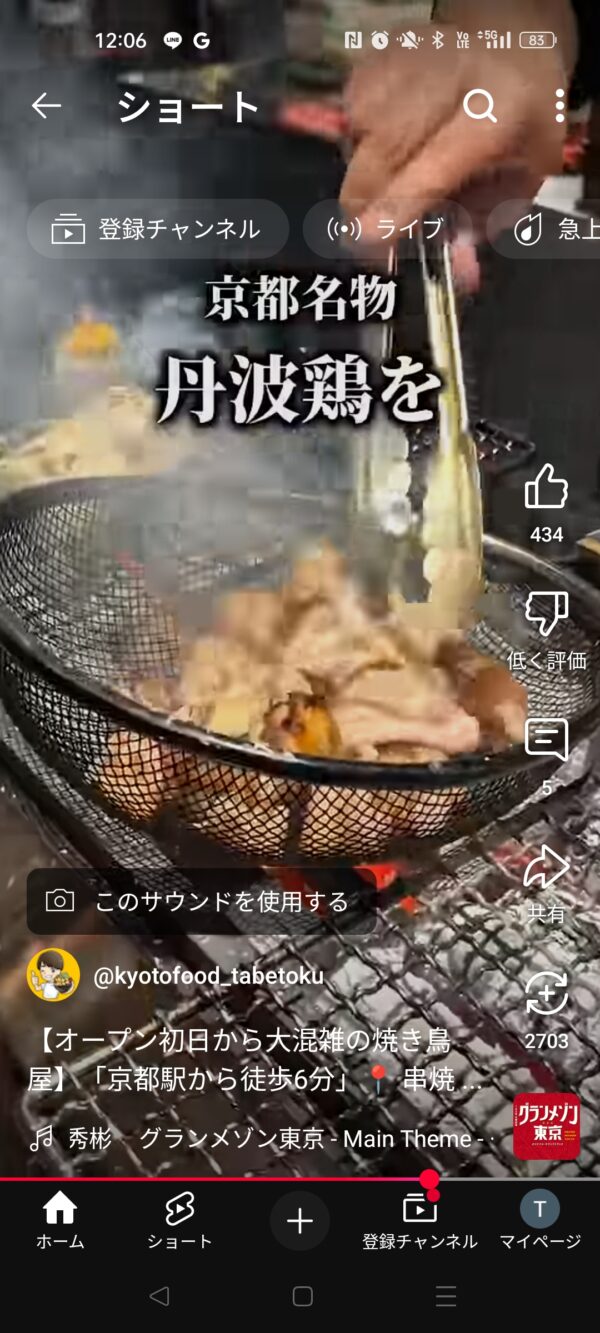
Task: Select the 急上昇 chip
Action: [x=546, y=229]
